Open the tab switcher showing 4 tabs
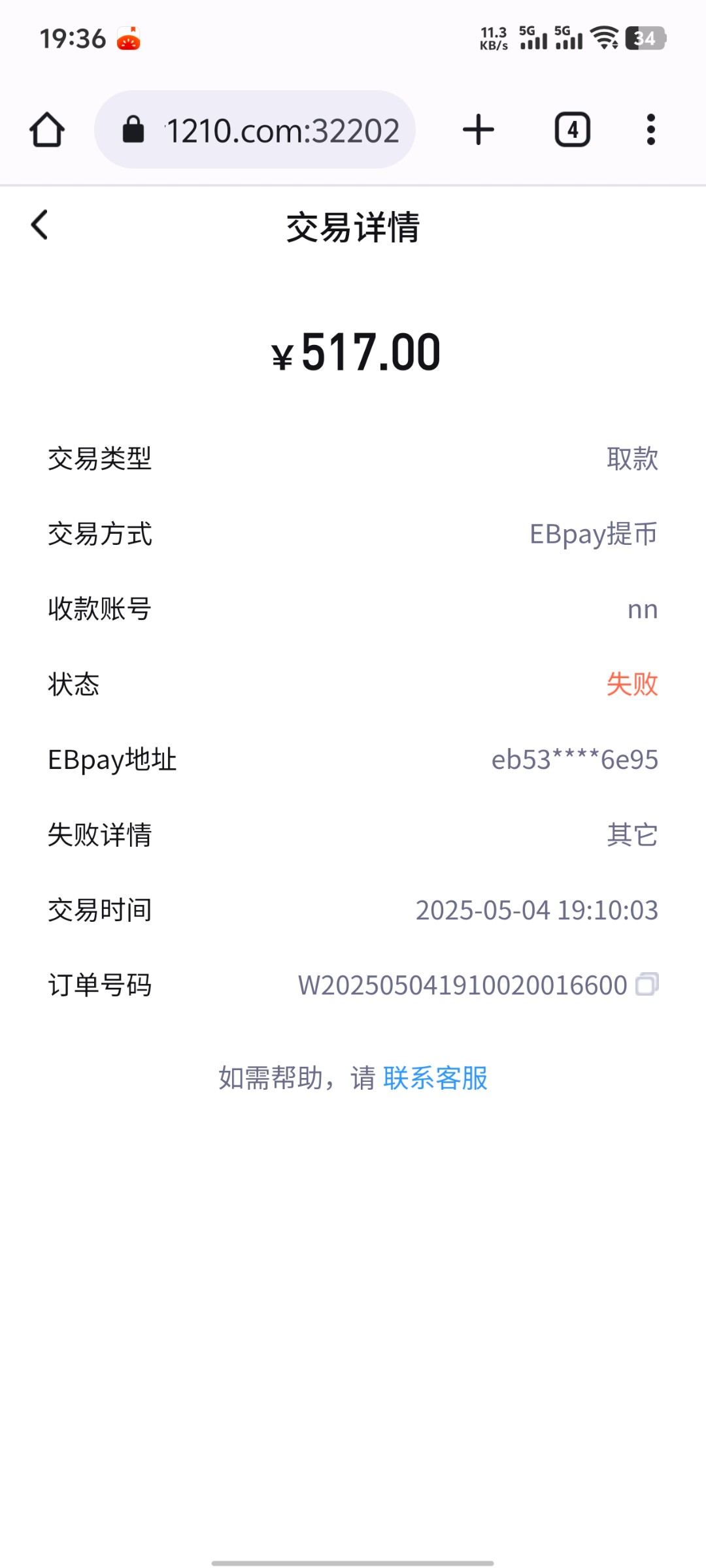Screen dimensions: 706x1568 (573, 129)
